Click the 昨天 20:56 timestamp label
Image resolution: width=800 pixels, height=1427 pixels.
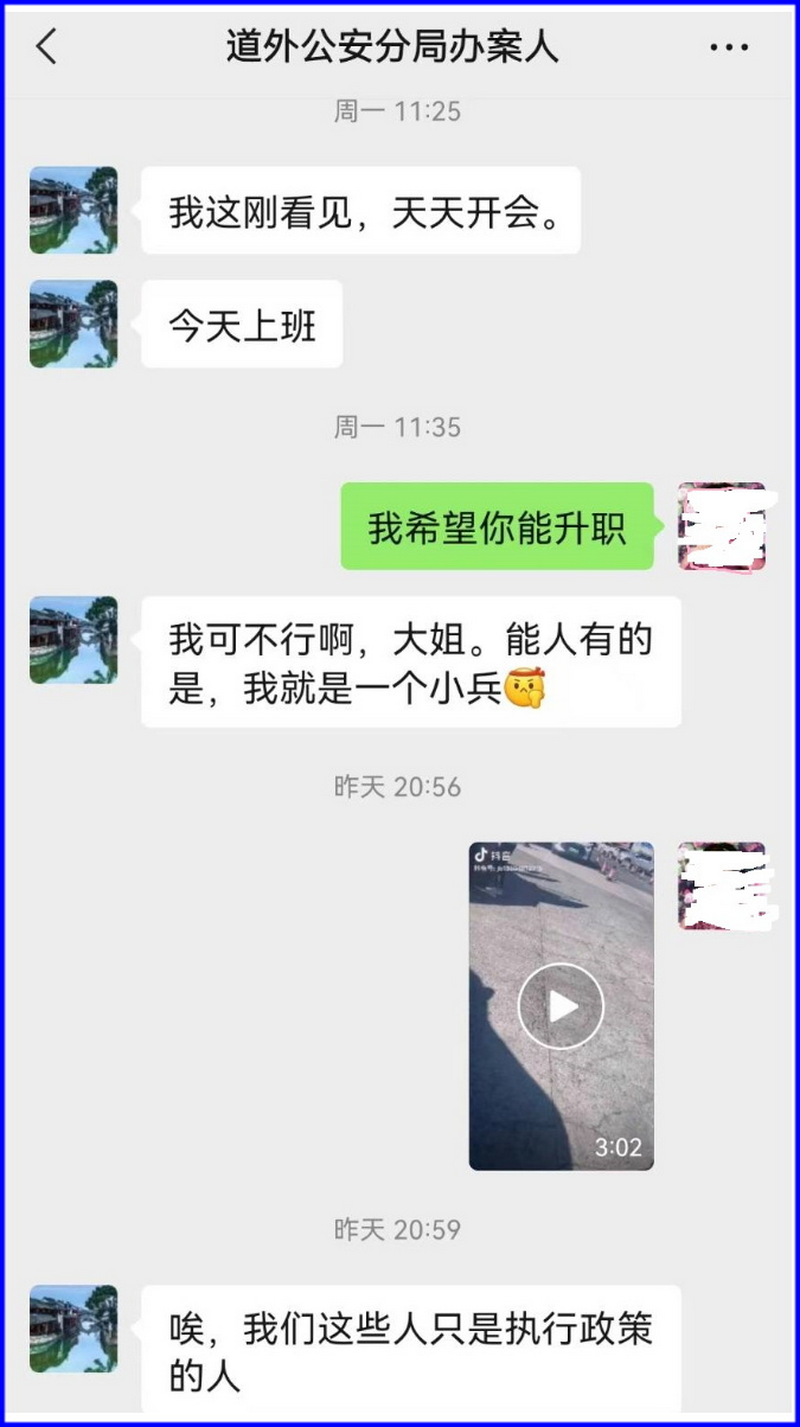[x=400, y=787]
